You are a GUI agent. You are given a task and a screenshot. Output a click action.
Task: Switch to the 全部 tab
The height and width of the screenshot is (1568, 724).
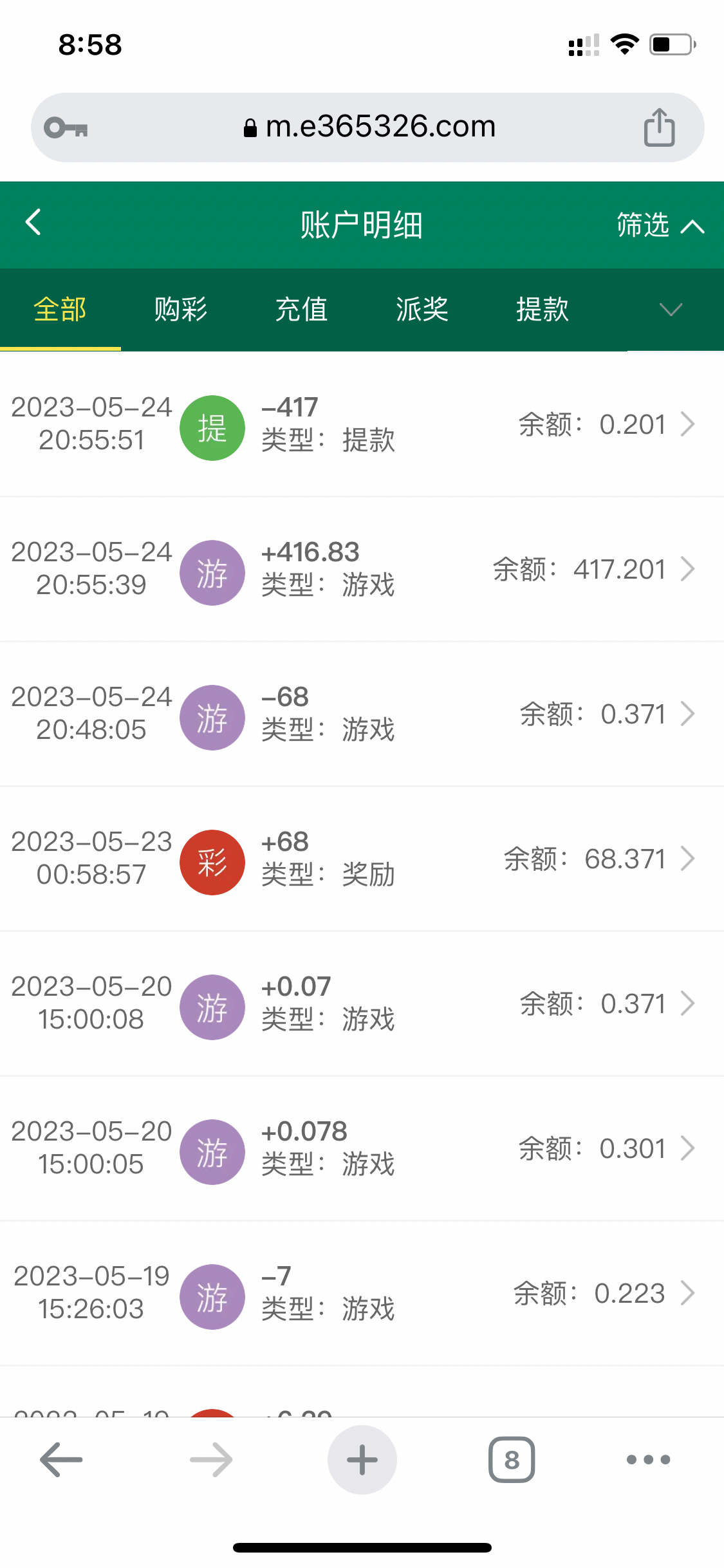coord(60,310)
